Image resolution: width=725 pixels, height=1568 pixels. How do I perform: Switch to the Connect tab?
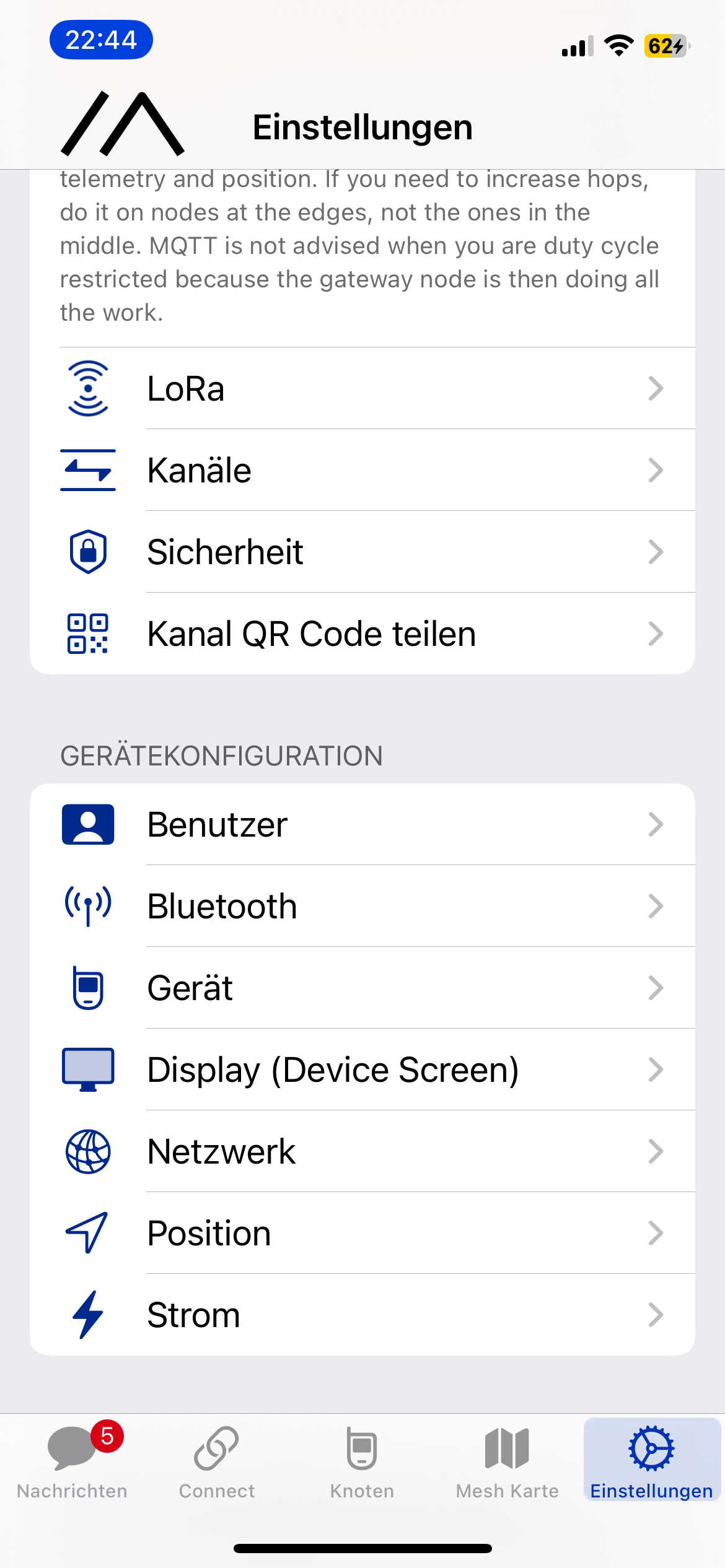pos(217,1463)
